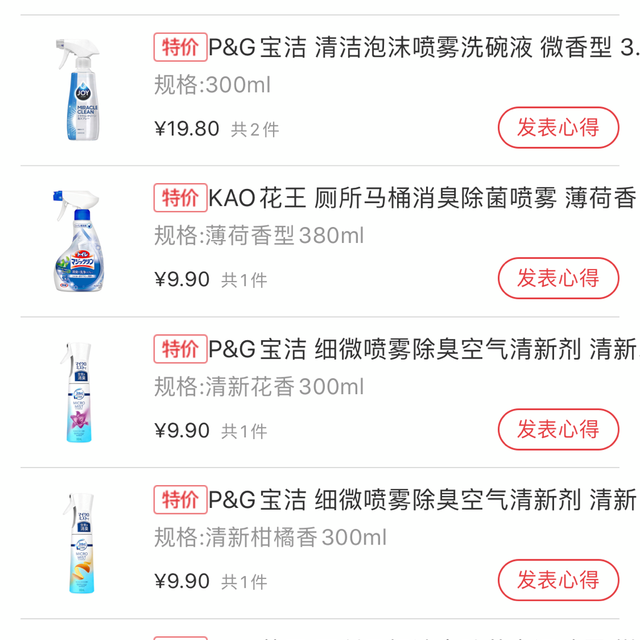Post a review for 清新柑橘香 300ml
640x640 pixels.
(558, 580)
